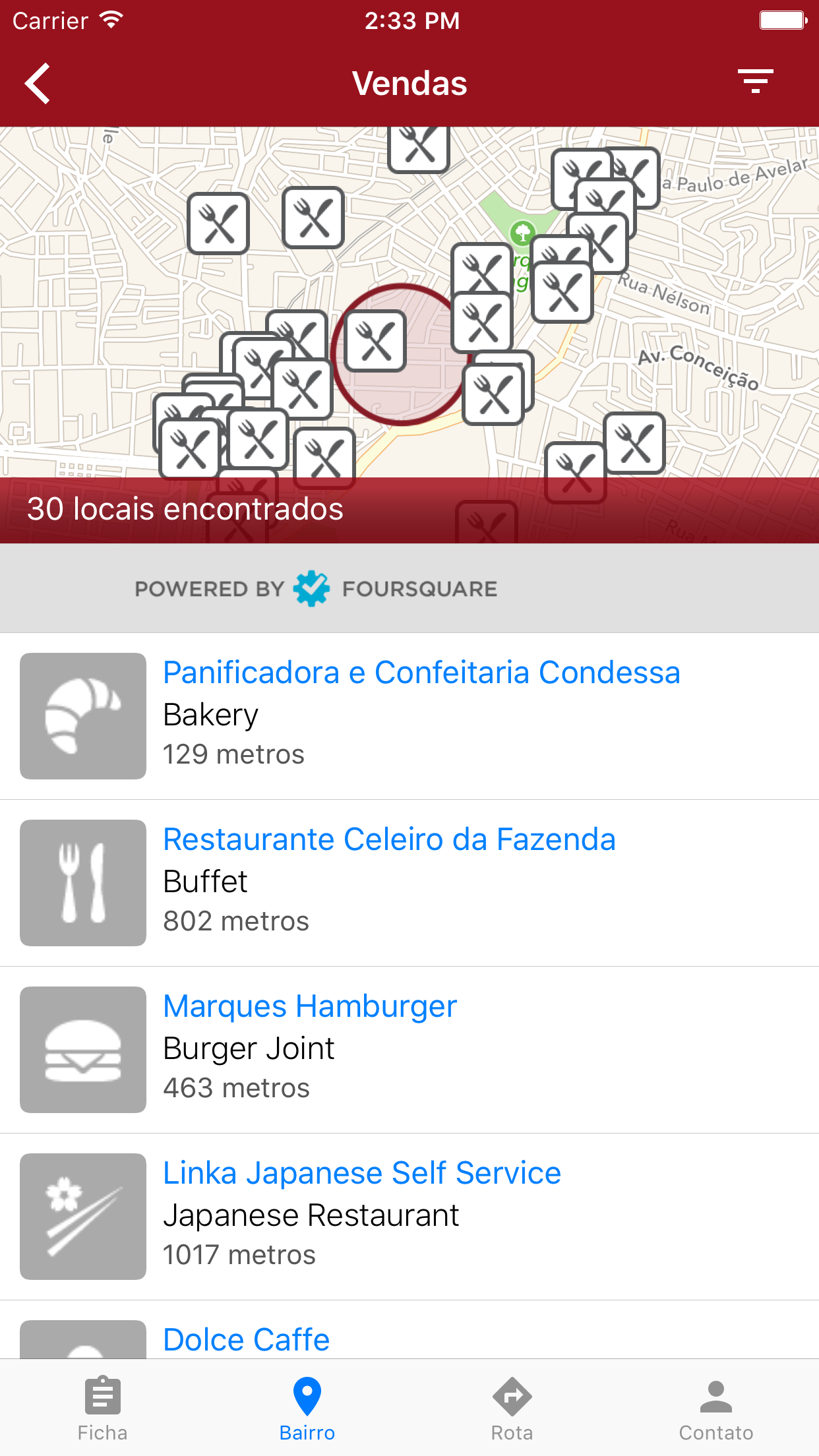Viewport: 819px width, 1456px height.
Task: Go back from the Vendas screen
Action: [38, 84]
